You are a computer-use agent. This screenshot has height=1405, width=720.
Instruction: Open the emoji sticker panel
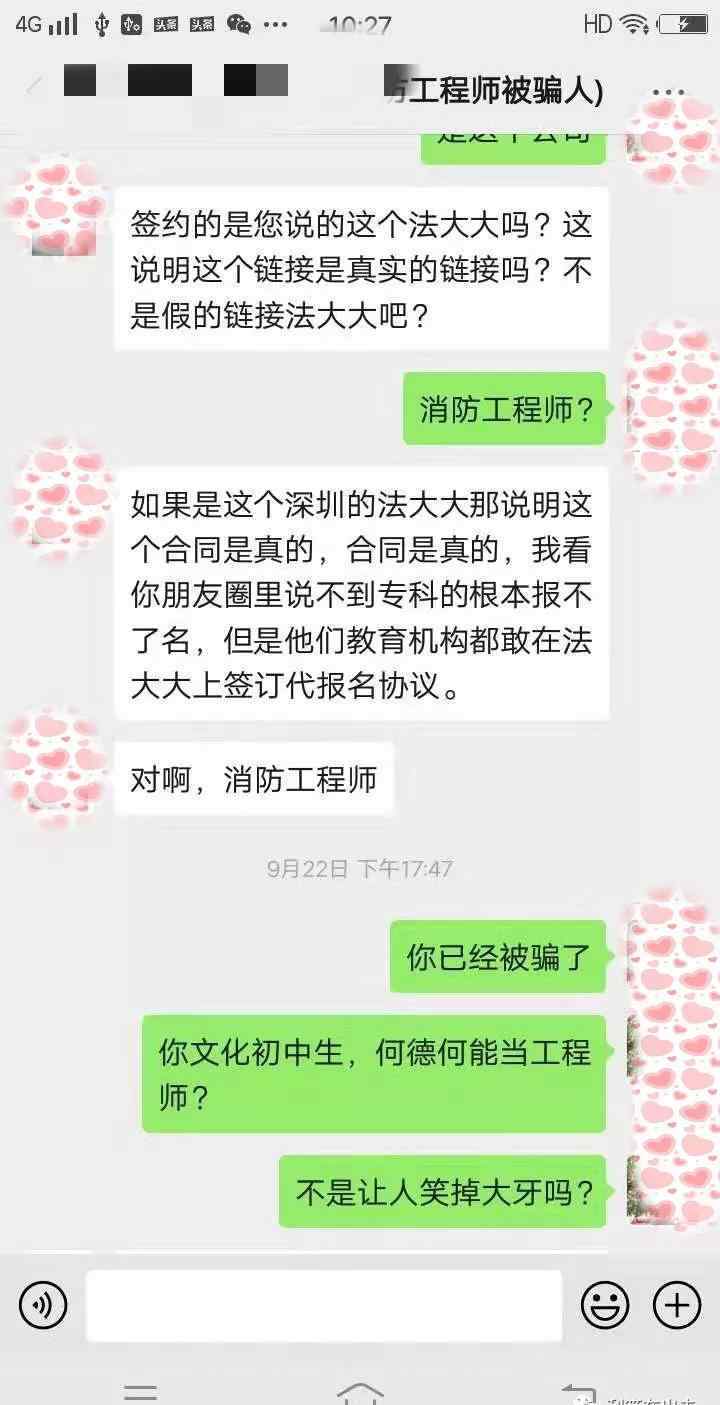click(605, 1305)
